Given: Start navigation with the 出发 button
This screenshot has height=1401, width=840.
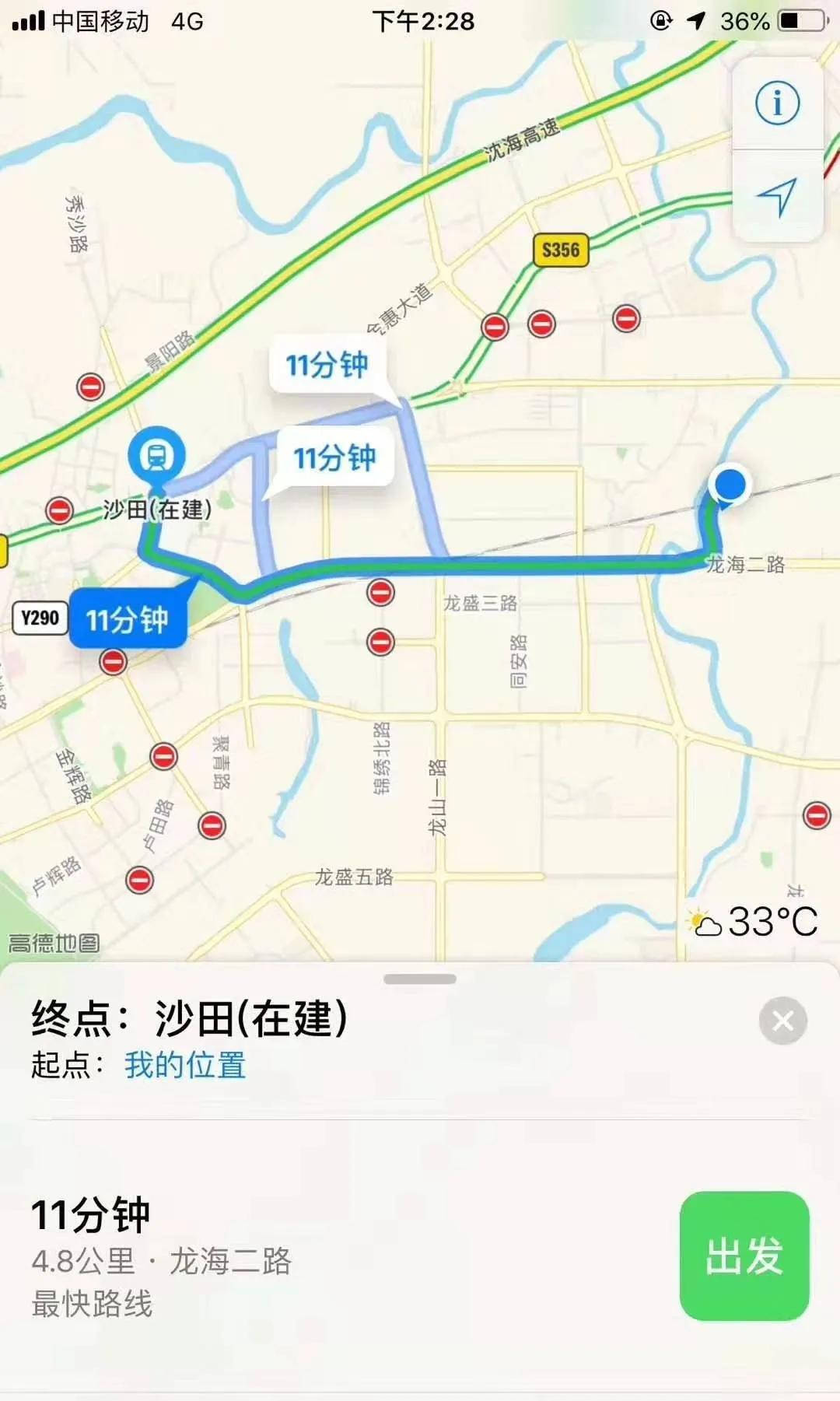Looking at the screenshot, I should coord(744,1256).
